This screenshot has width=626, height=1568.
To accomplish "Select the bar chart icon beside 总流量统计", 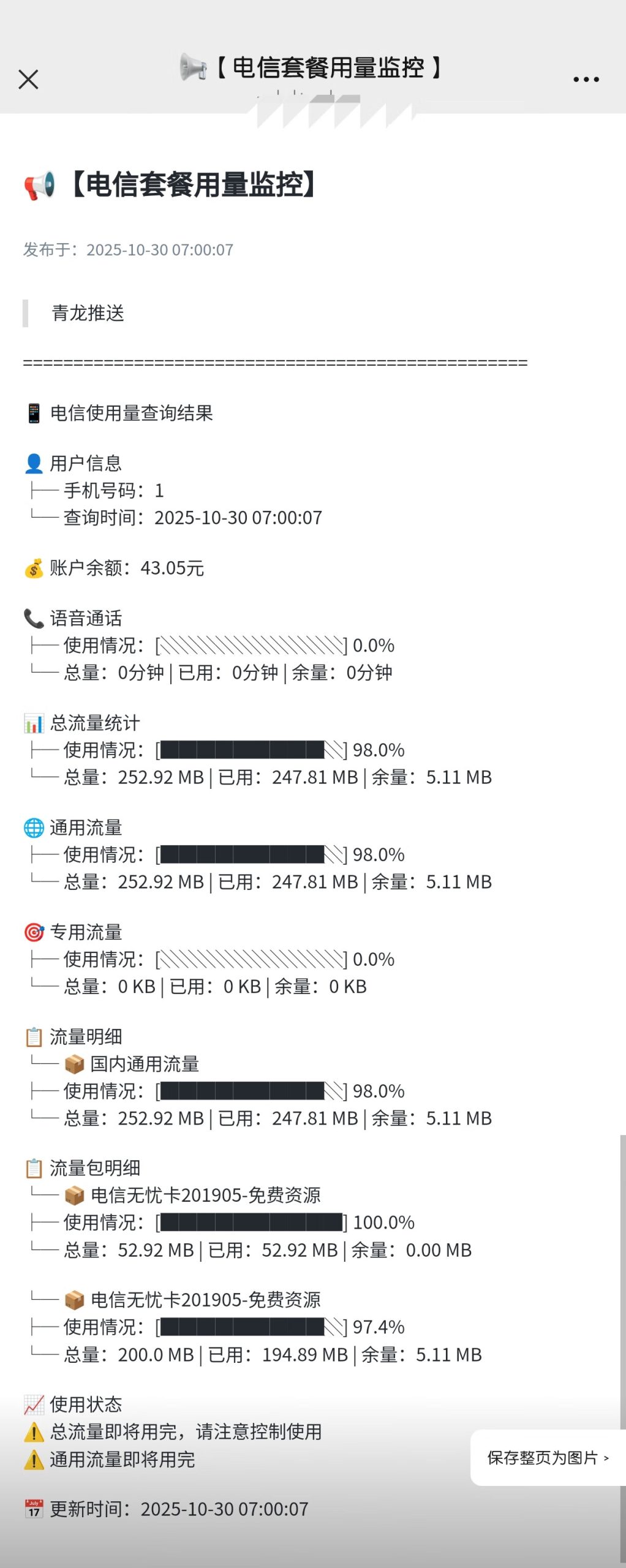I will tap(33, 723).
